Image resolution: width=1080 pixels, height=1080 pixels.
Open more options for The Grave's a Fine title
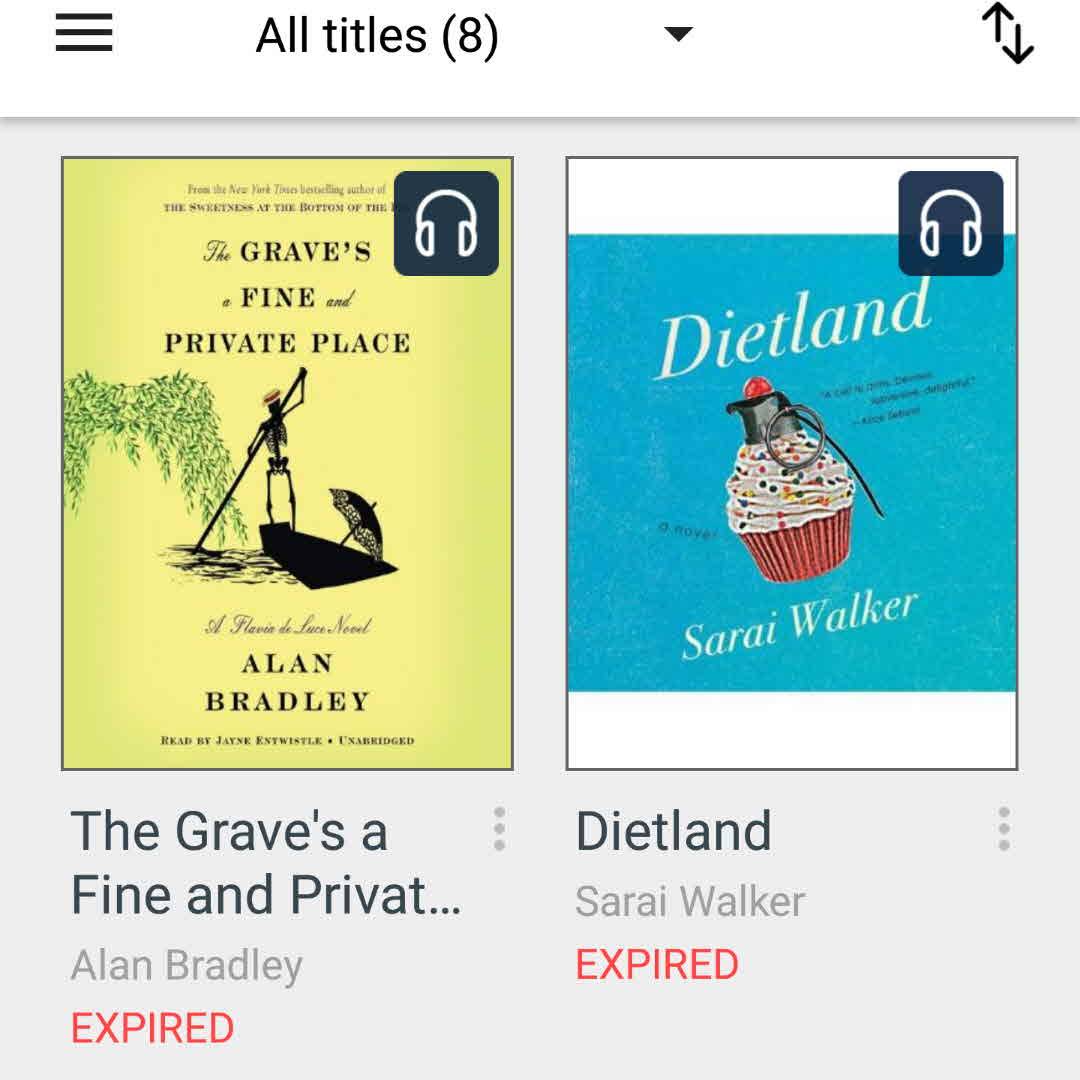pos(499,830)
